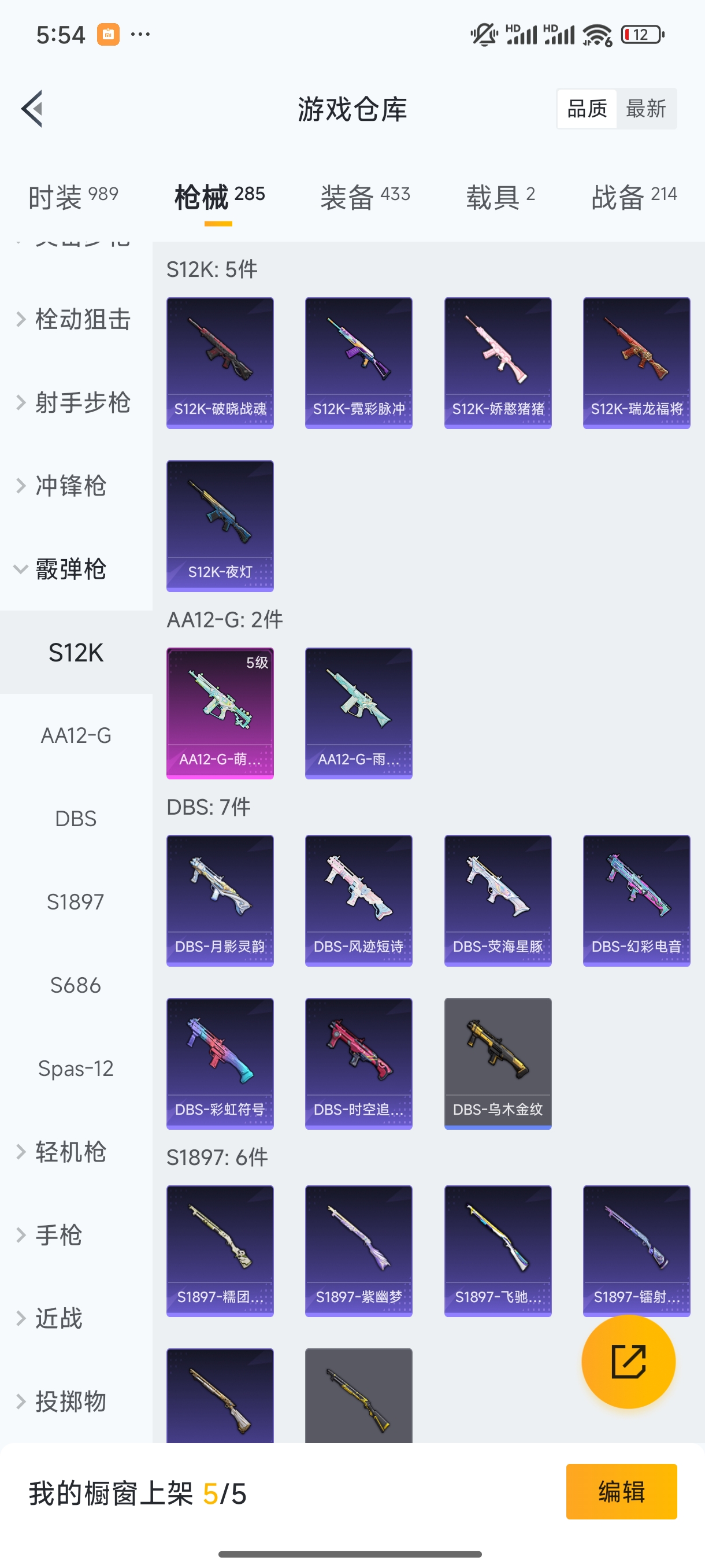Open the S12K-娇憨猪猪 skin
The image size is (705, 1568).
pyautogui.click(x=498, y=363)
